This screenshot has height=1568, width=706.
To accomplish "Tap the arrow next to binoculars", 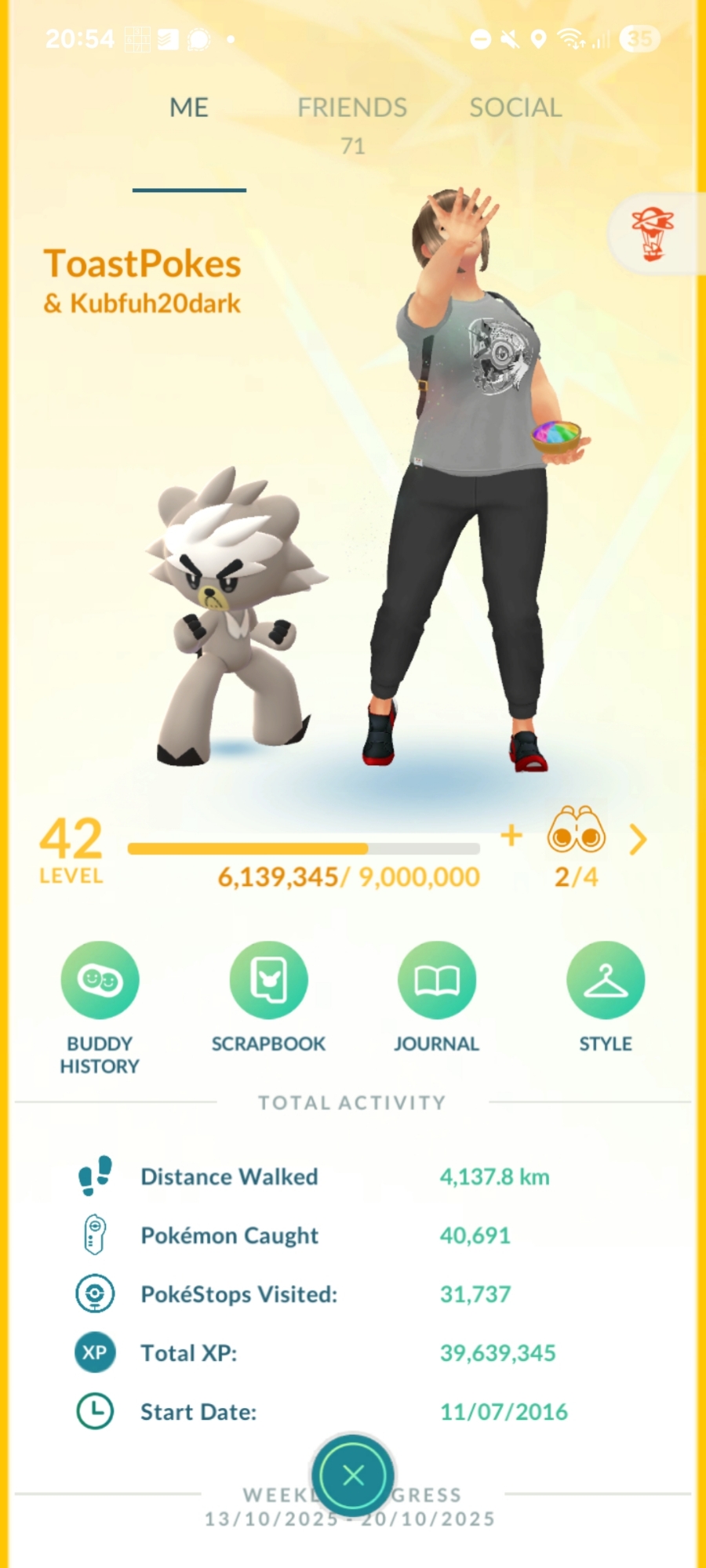I will (639, 840).
